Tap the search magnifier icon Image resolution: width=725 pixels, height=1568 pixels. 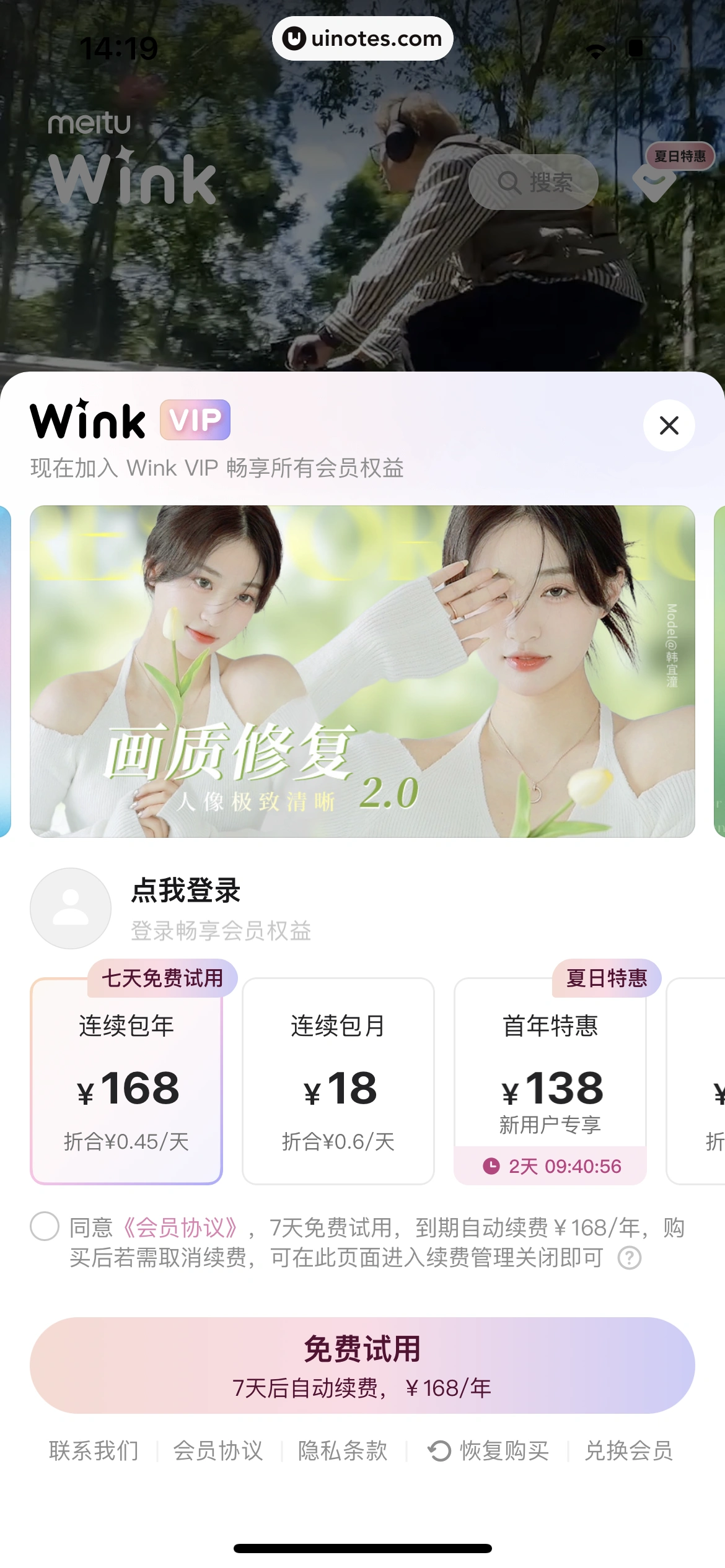[x=510, y=181]
